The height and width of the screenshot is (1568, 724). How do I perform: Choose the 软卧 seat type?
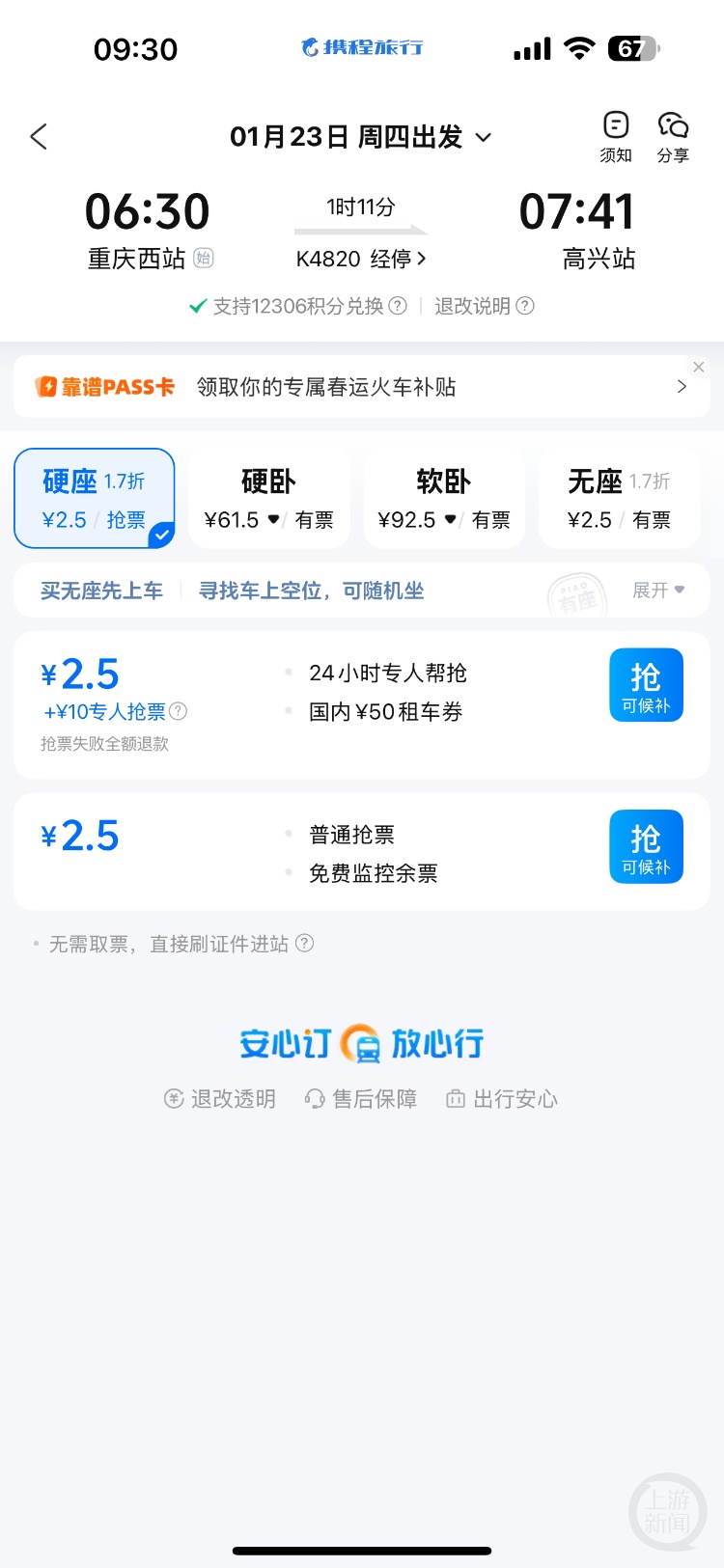point(444,499)
